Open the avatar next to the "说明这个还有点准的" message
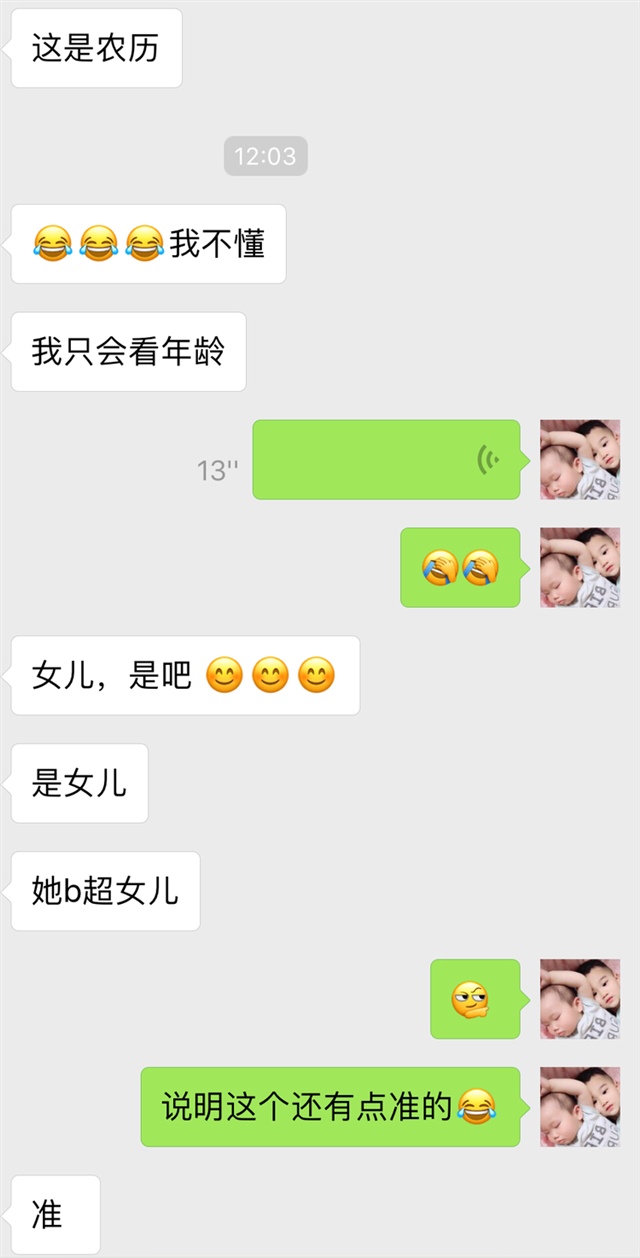This screenshot has height=1258, width=640. tap(580, 1107)
